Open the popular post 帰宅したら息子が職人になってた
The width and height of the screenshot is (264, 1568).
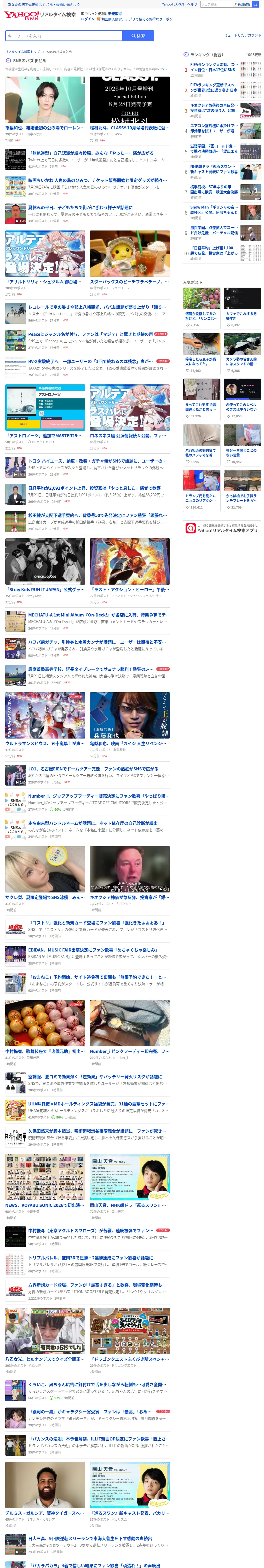point(202,353)
